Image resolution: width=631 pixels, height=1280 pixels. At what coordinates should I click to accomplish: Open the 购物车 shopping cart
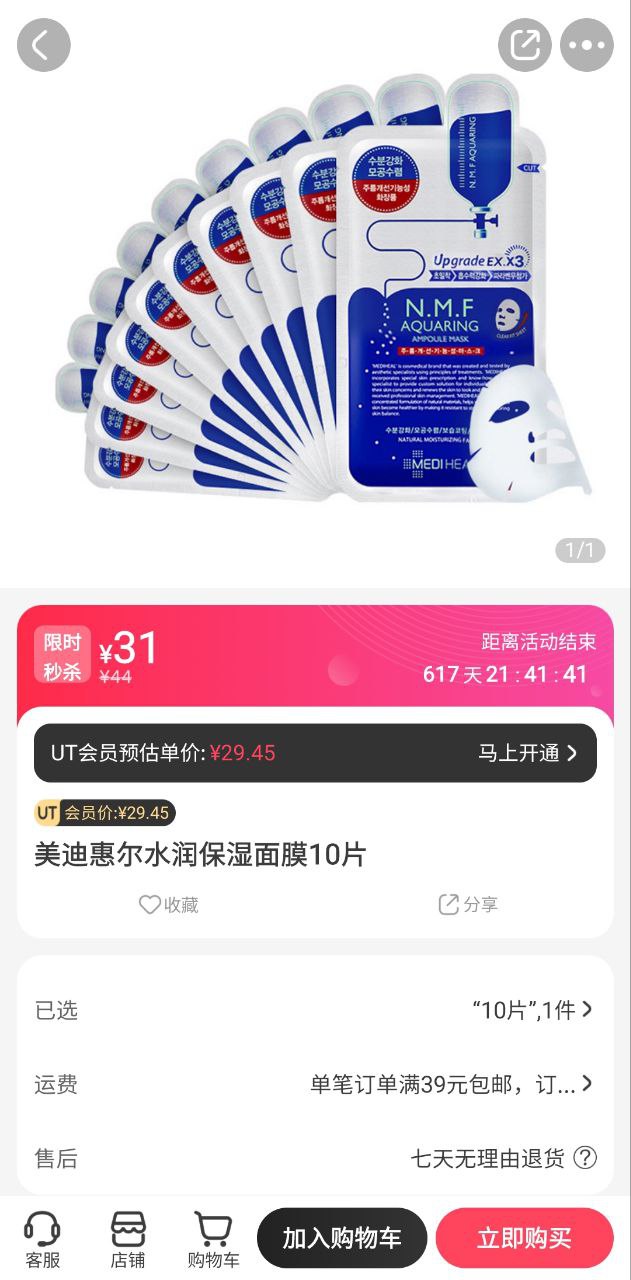213,1240
